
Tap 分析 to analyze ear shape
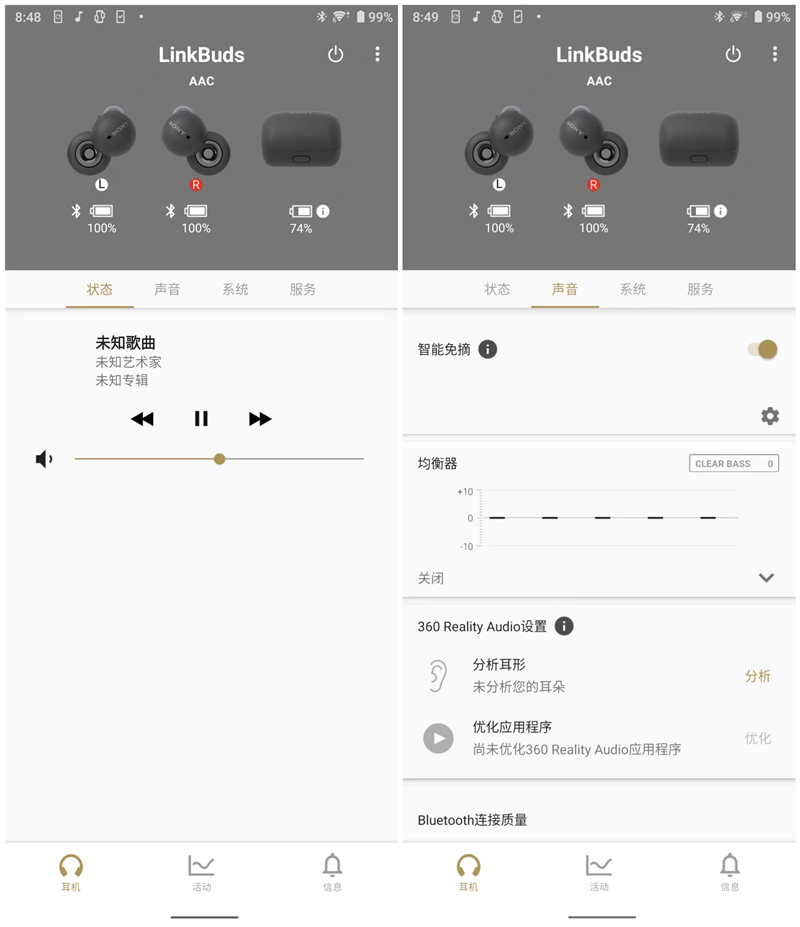(757, 675)
